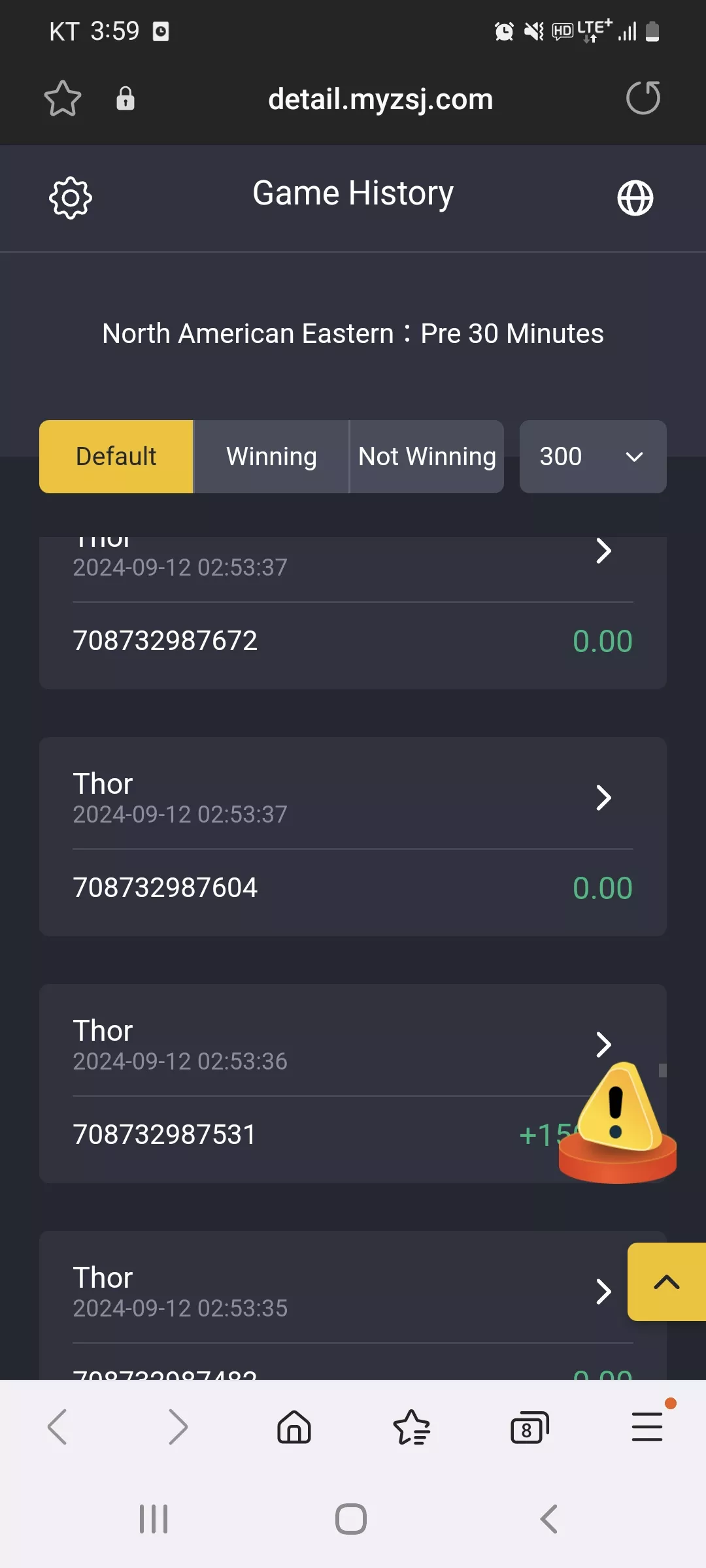706x1568 pixels.
Task: Bookmark this page with the star icon
Action: click(63, 99)
